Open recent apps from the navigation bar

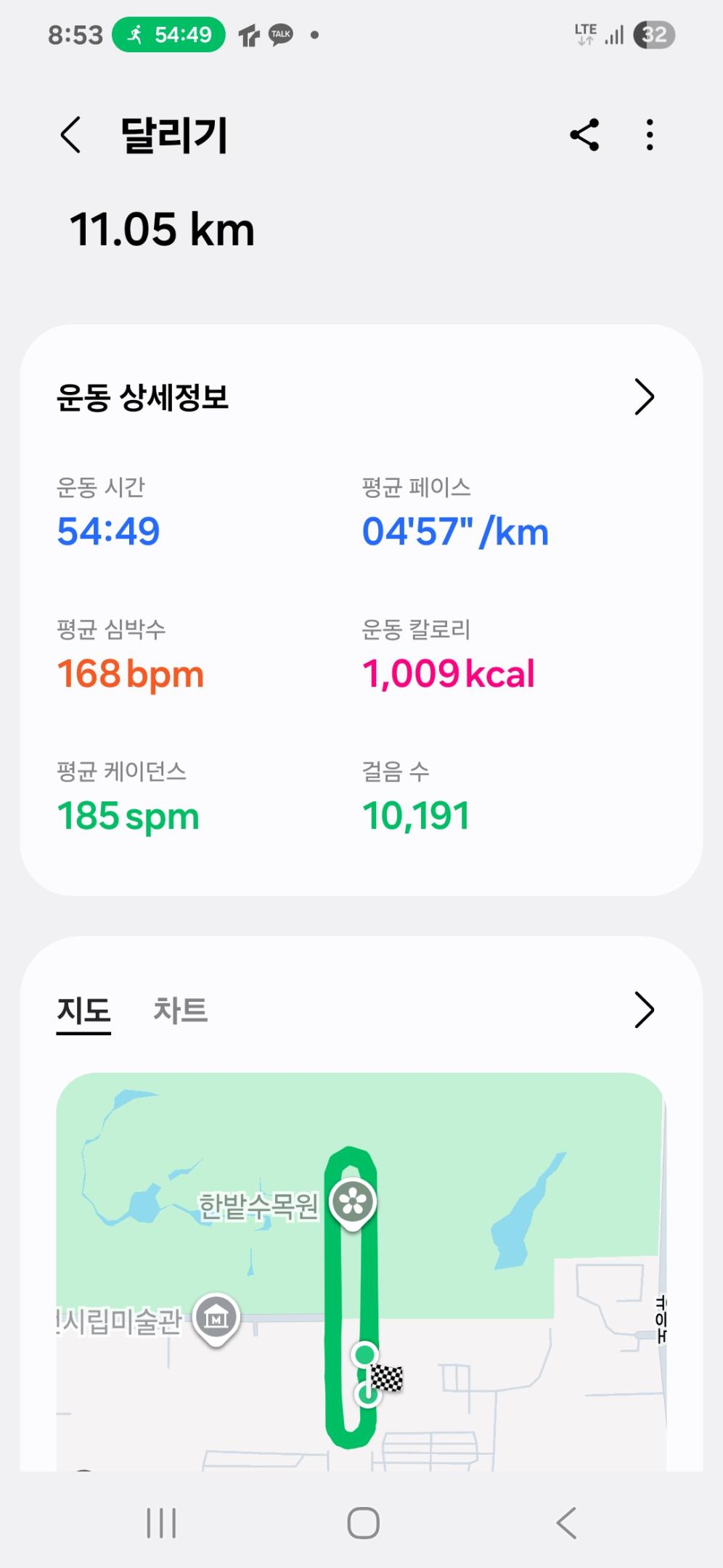(x=161, y=1522)
